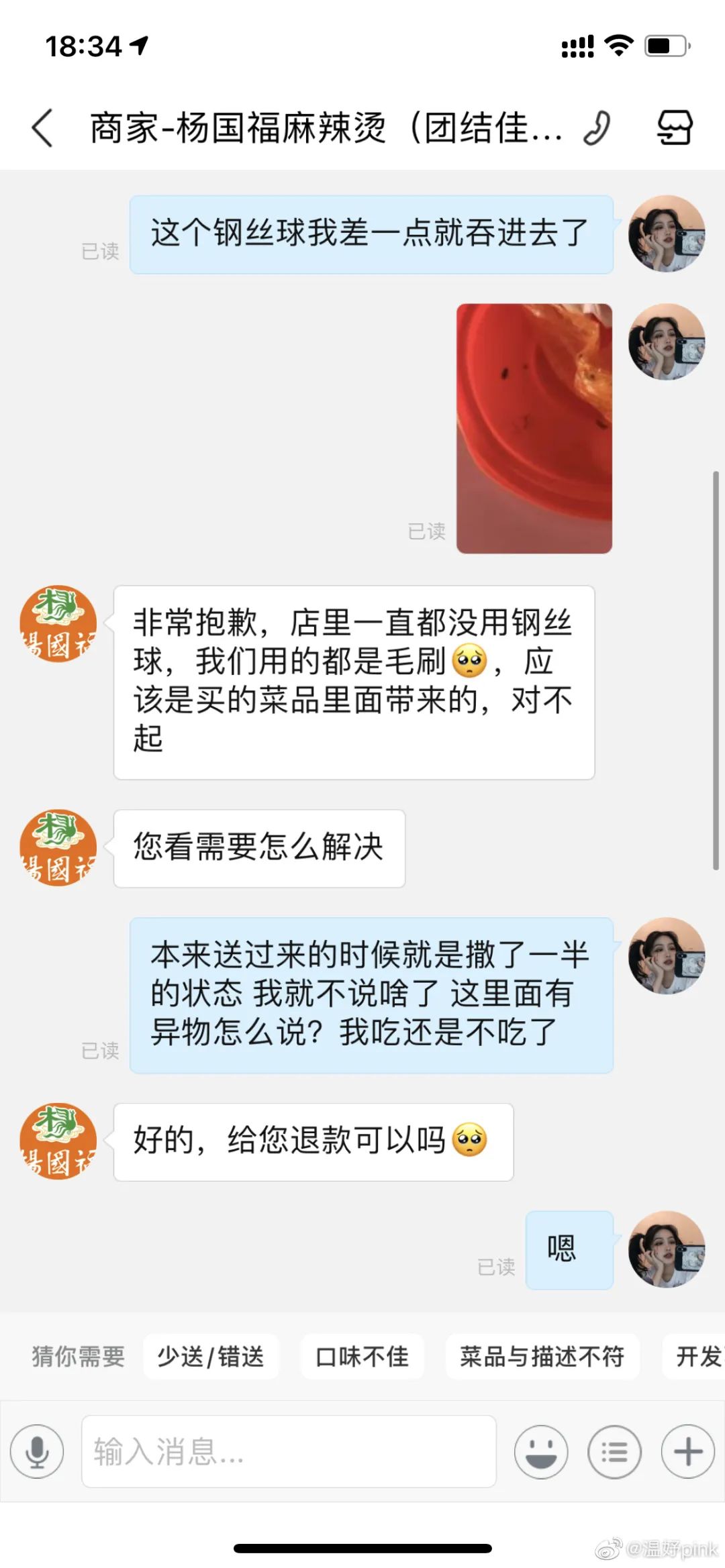Viewport: 725px width, 1568px height.
Task: Open the quick phrases list icon
Action: coord(614,1452)
